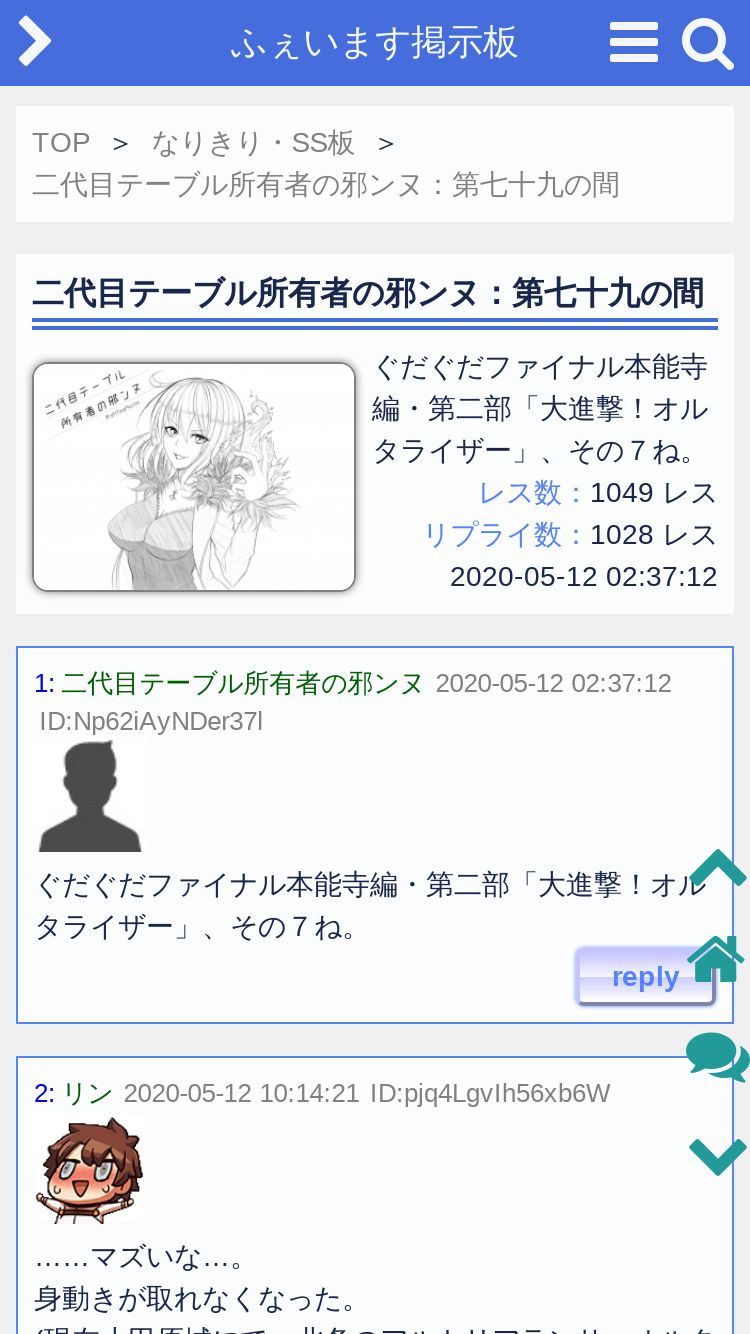Go to TOP in breadcrumb
The width and height of the screenshot is (750, 1334).
point(61,143)
